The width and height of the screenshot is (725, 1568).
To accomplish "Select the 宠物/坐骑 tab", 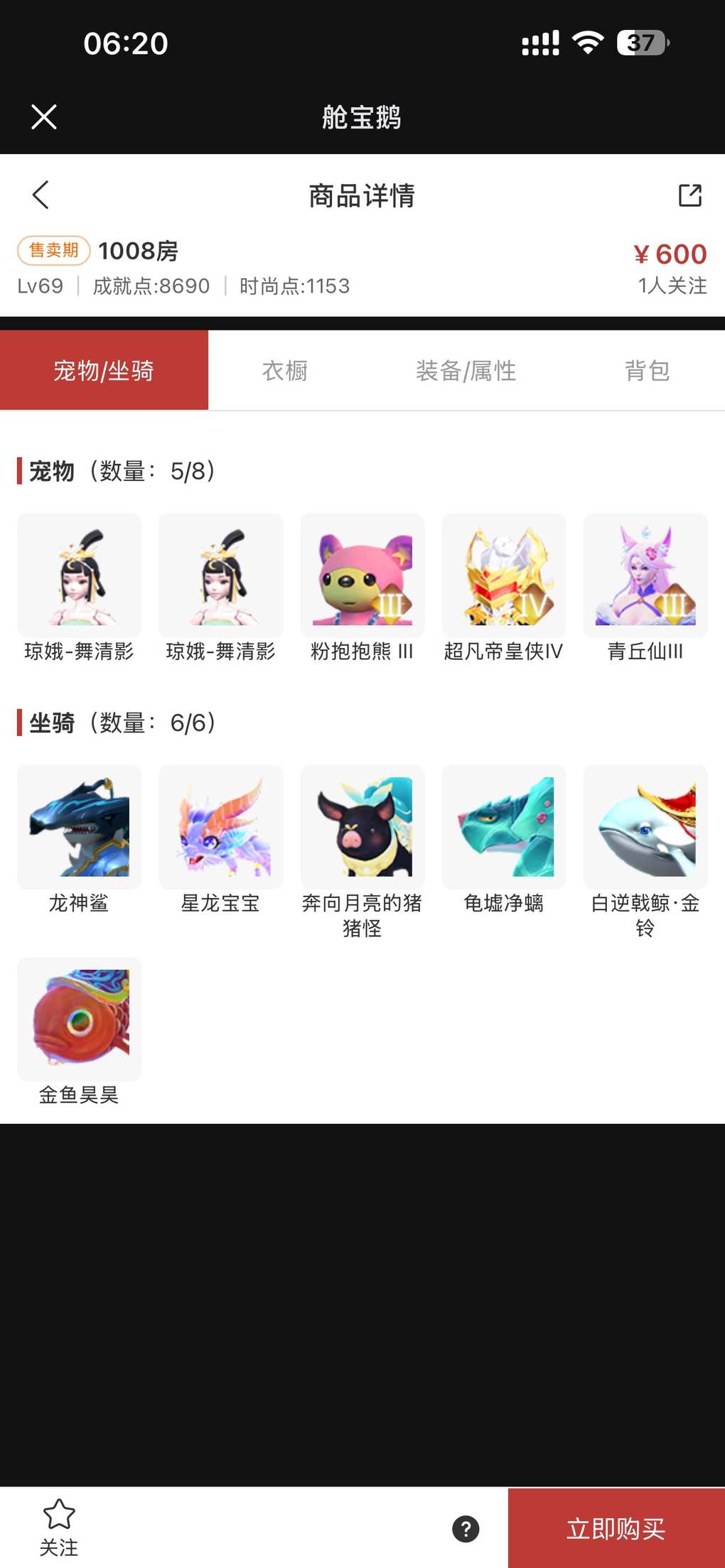I will (104, 371).
